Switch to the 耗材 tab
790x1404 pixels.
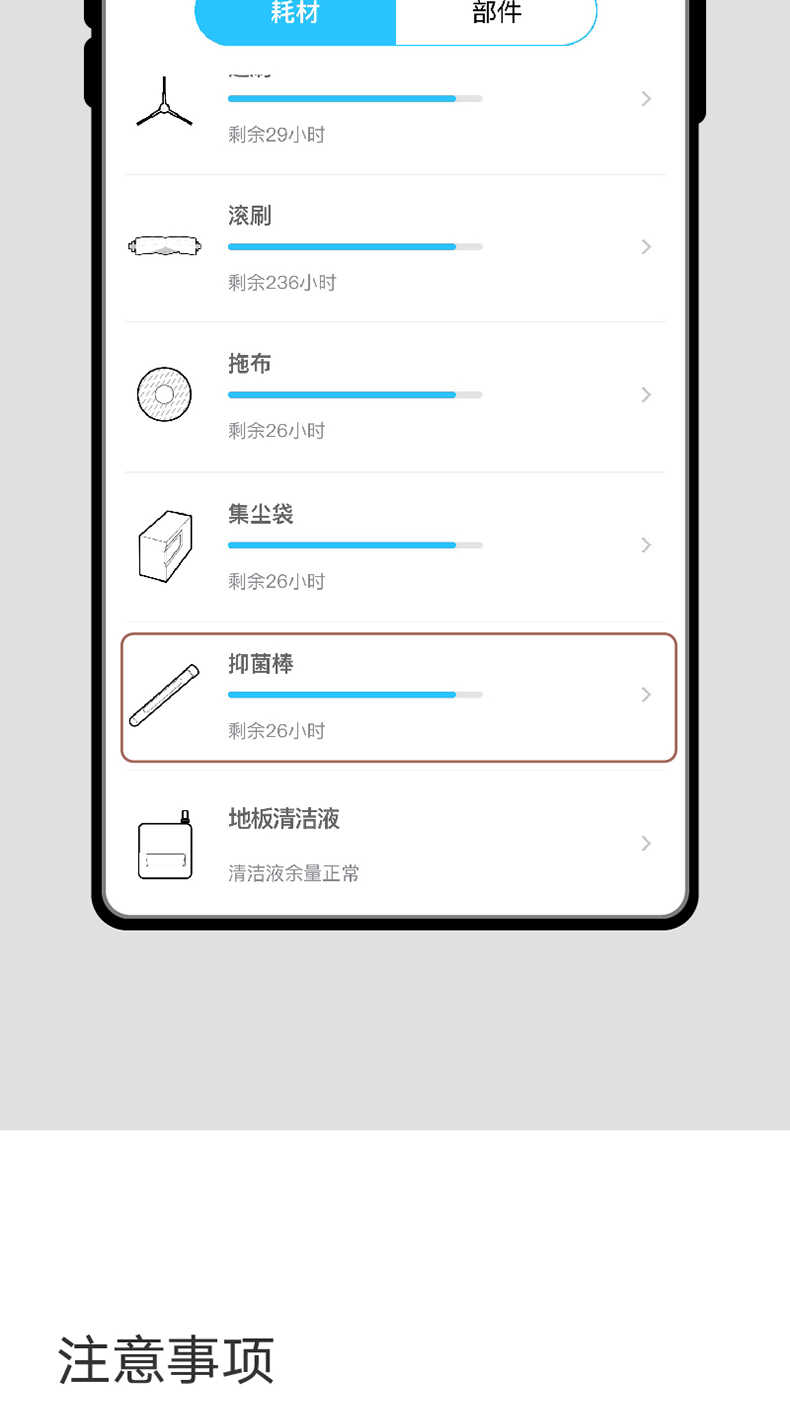(x=295, y=13)
